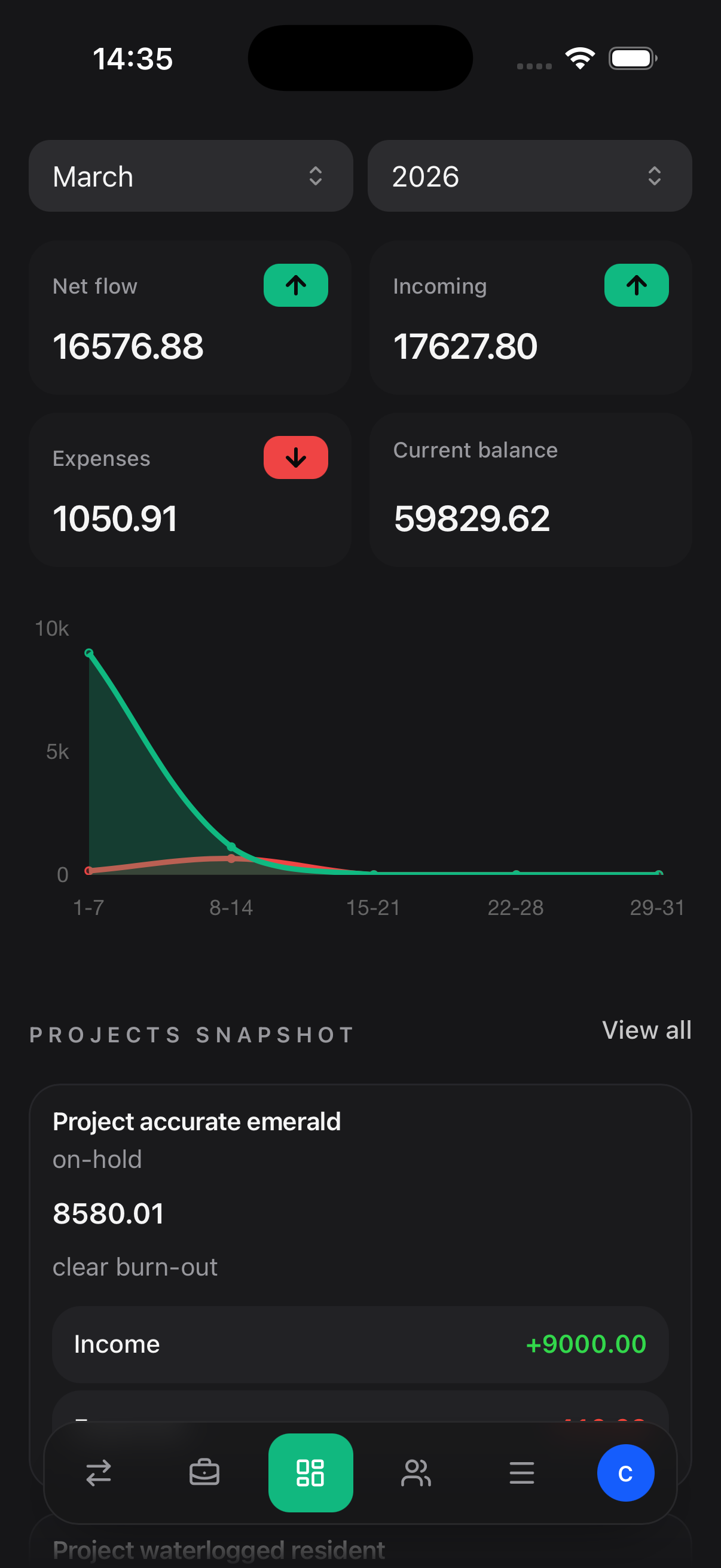Viewport: 721px width, 1568px height.
Task: Tap the Incoming up-arrow indicator
Action: [636, 285]
